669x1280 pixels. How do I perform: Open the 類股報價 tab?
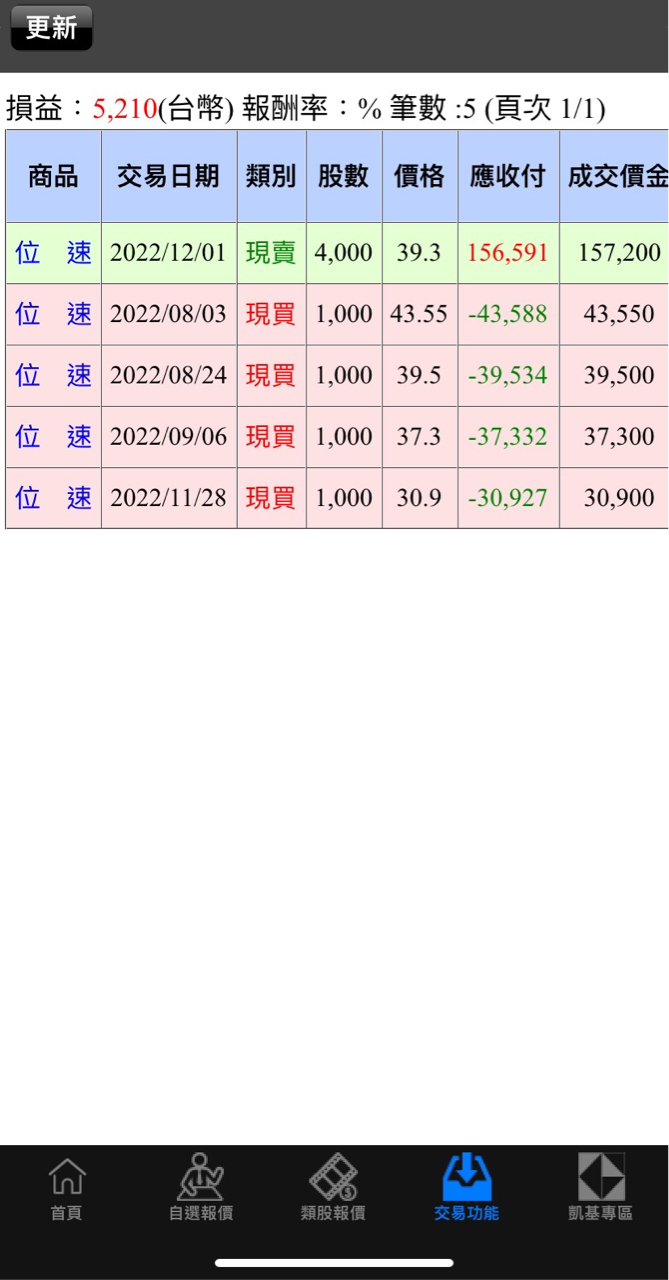tap(333, 1189)
